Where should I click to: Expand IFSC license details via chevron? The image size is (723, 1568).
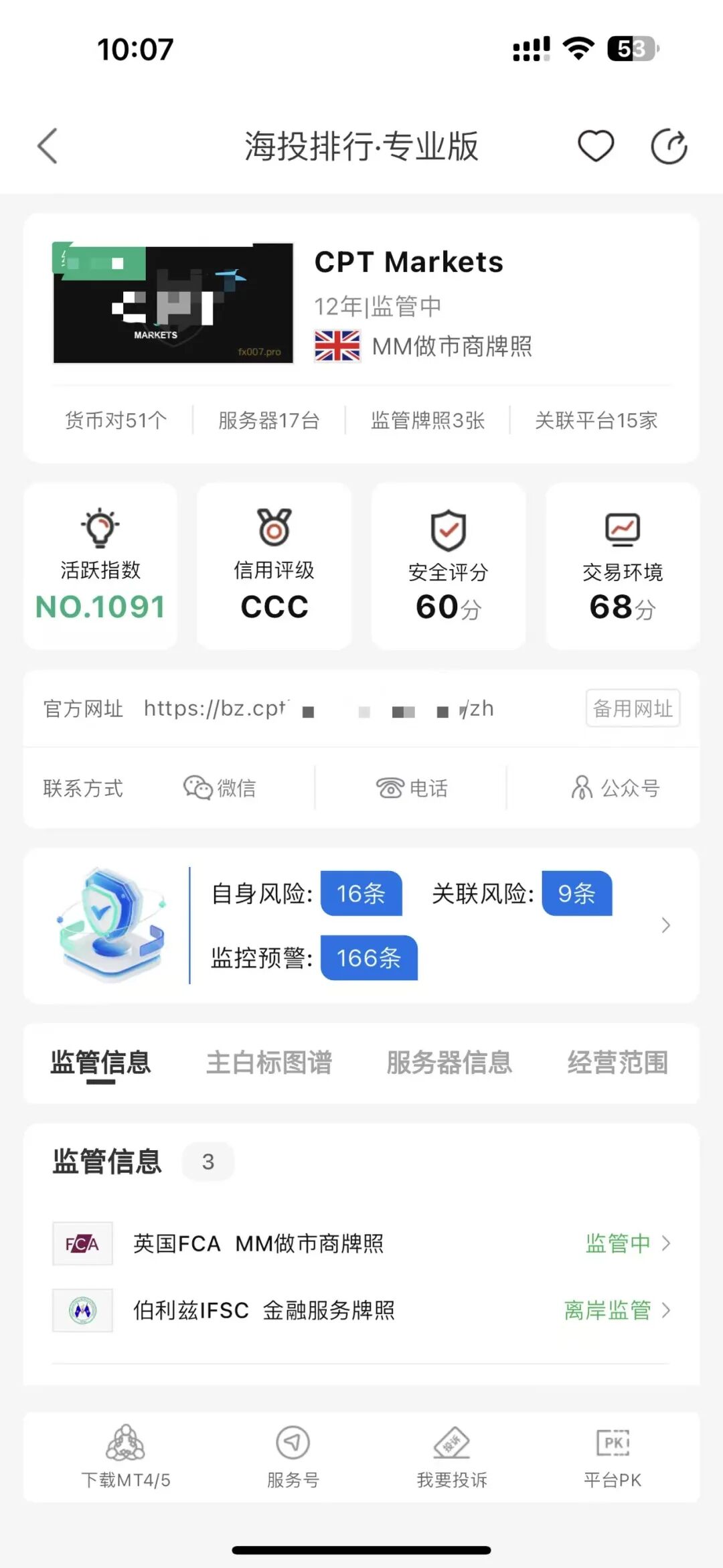point(666,1310)
